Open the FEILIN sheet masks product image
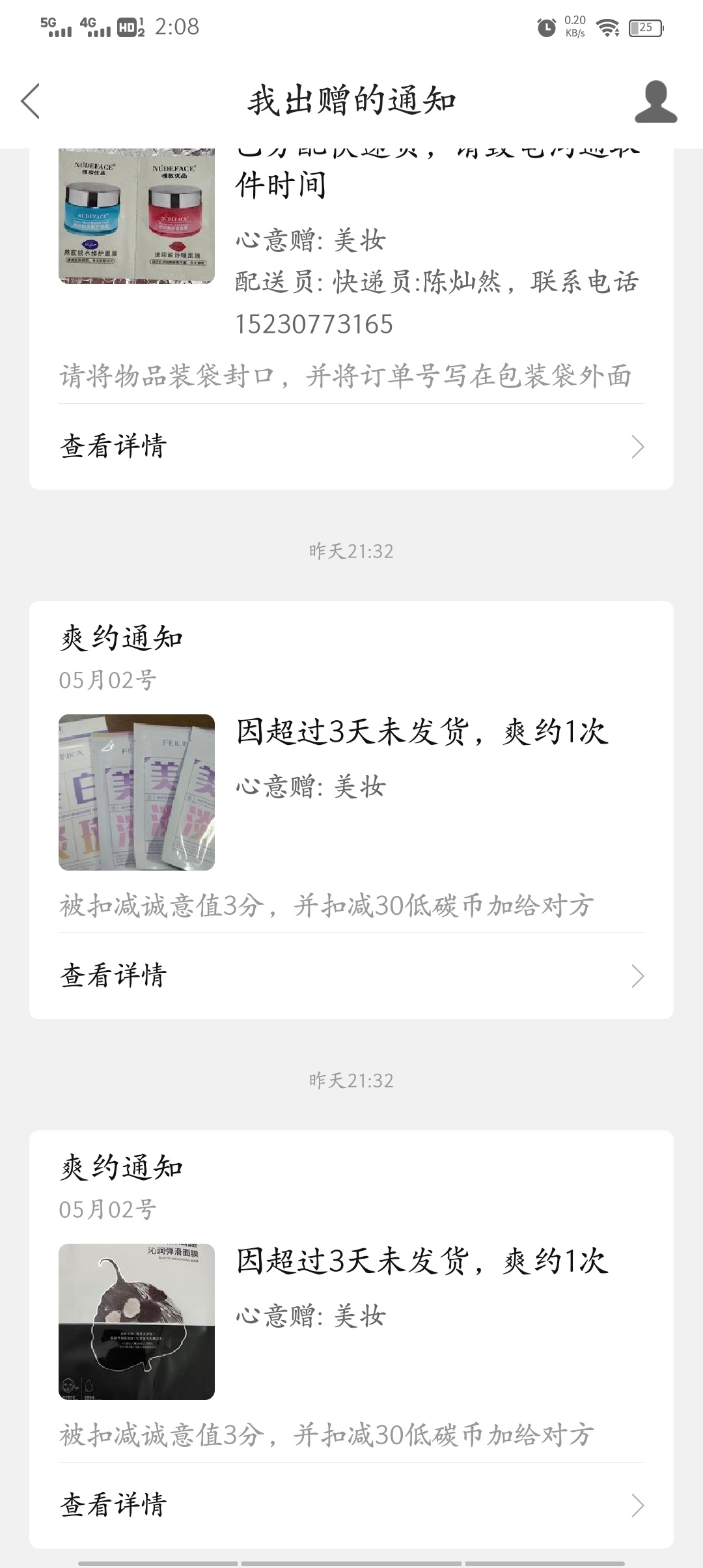This screenshot has width=703, height=1568. 137,792
